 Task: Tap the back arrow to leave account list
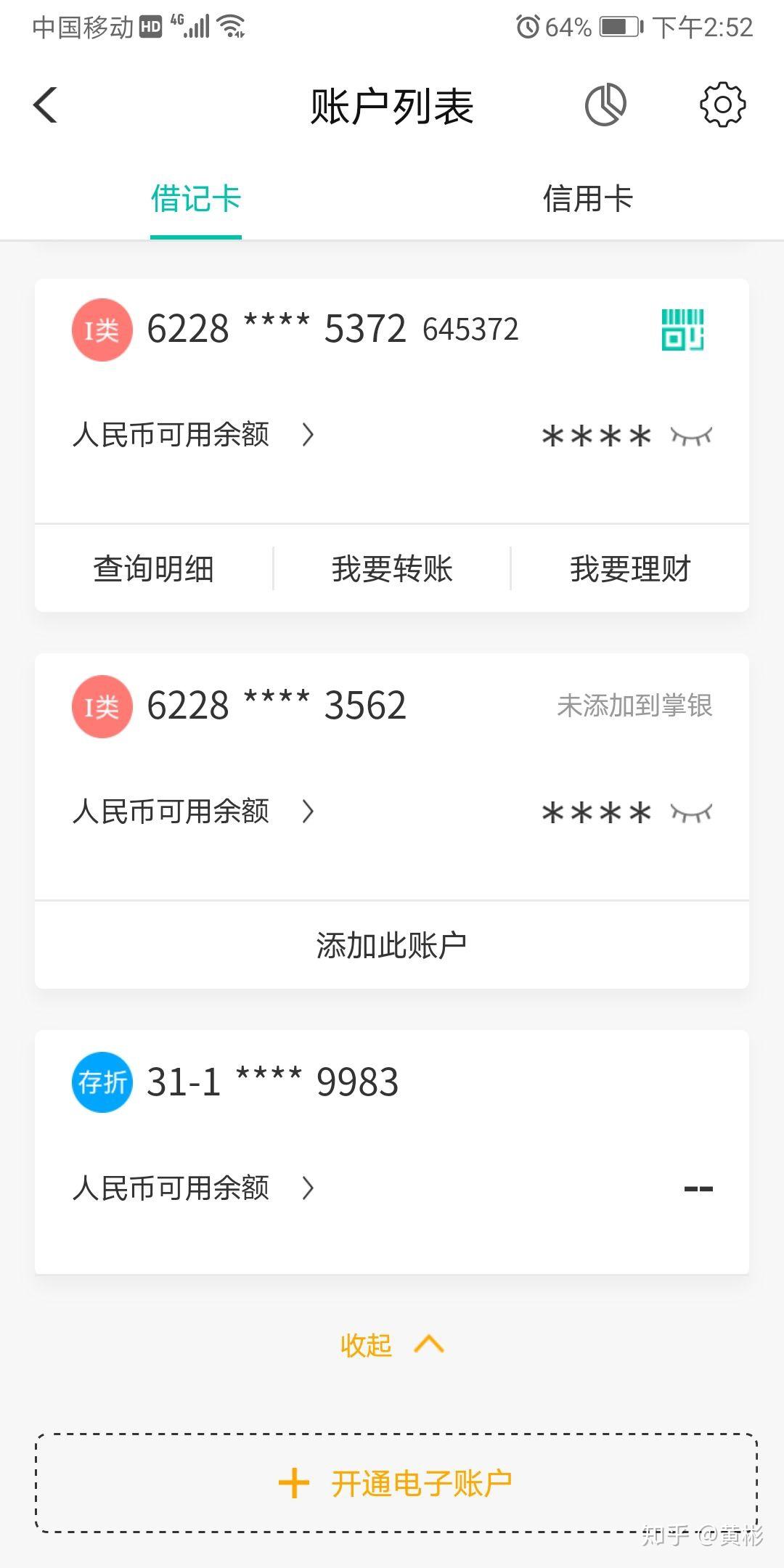pos(46,104)
